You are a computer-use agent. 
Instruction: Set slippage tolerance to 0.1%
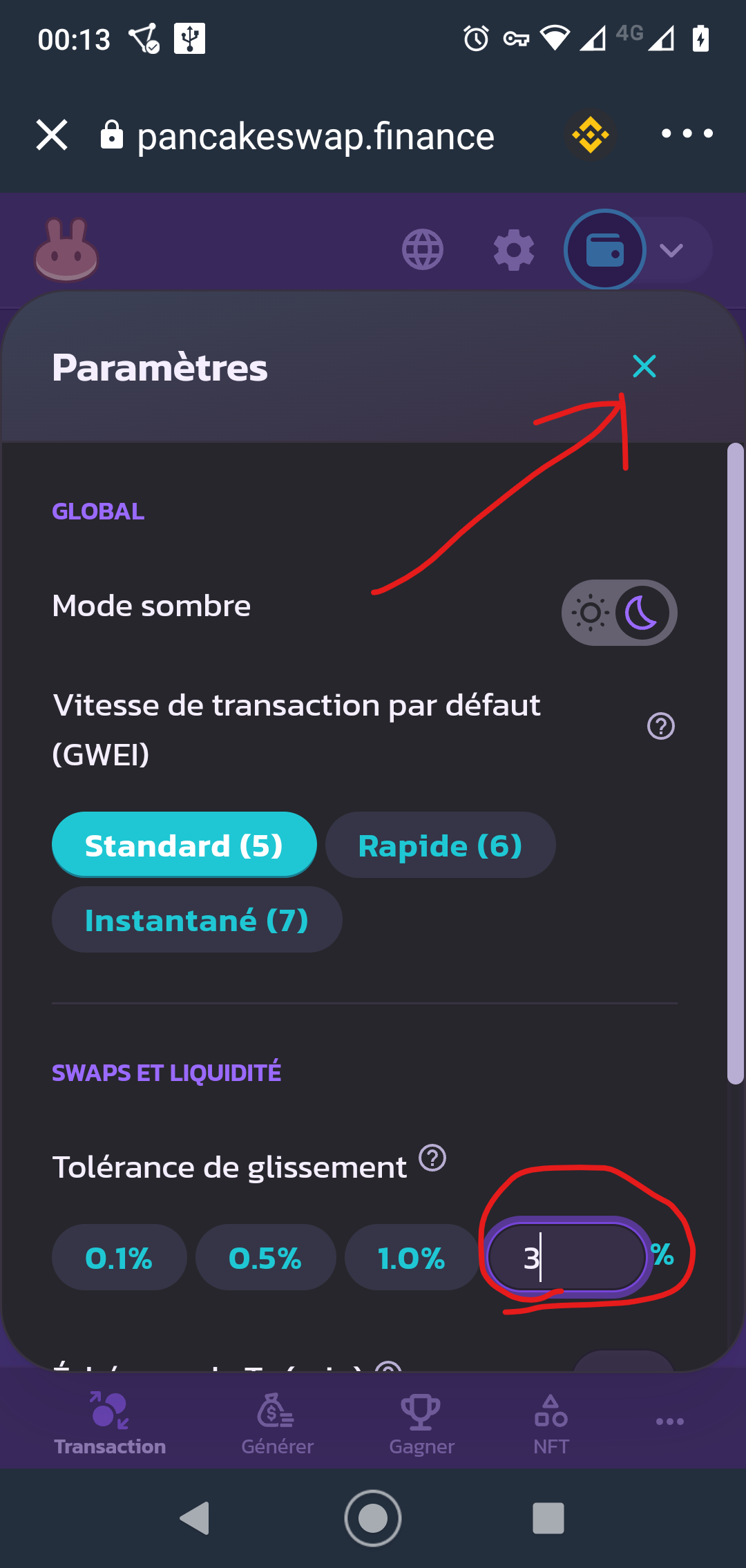pyautogui.click(x=119, y=1257)
